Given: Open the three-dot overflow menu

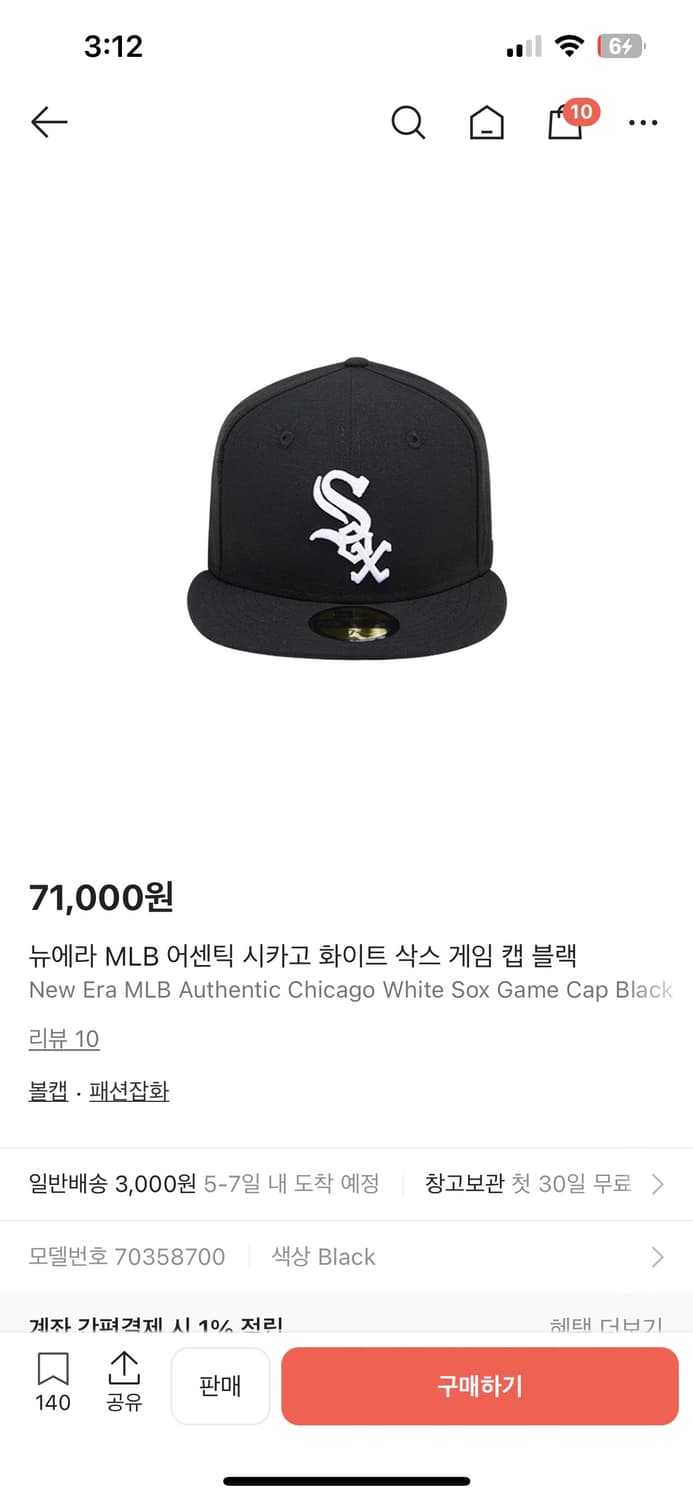Looking at the screenshot, I should point(643,123).
